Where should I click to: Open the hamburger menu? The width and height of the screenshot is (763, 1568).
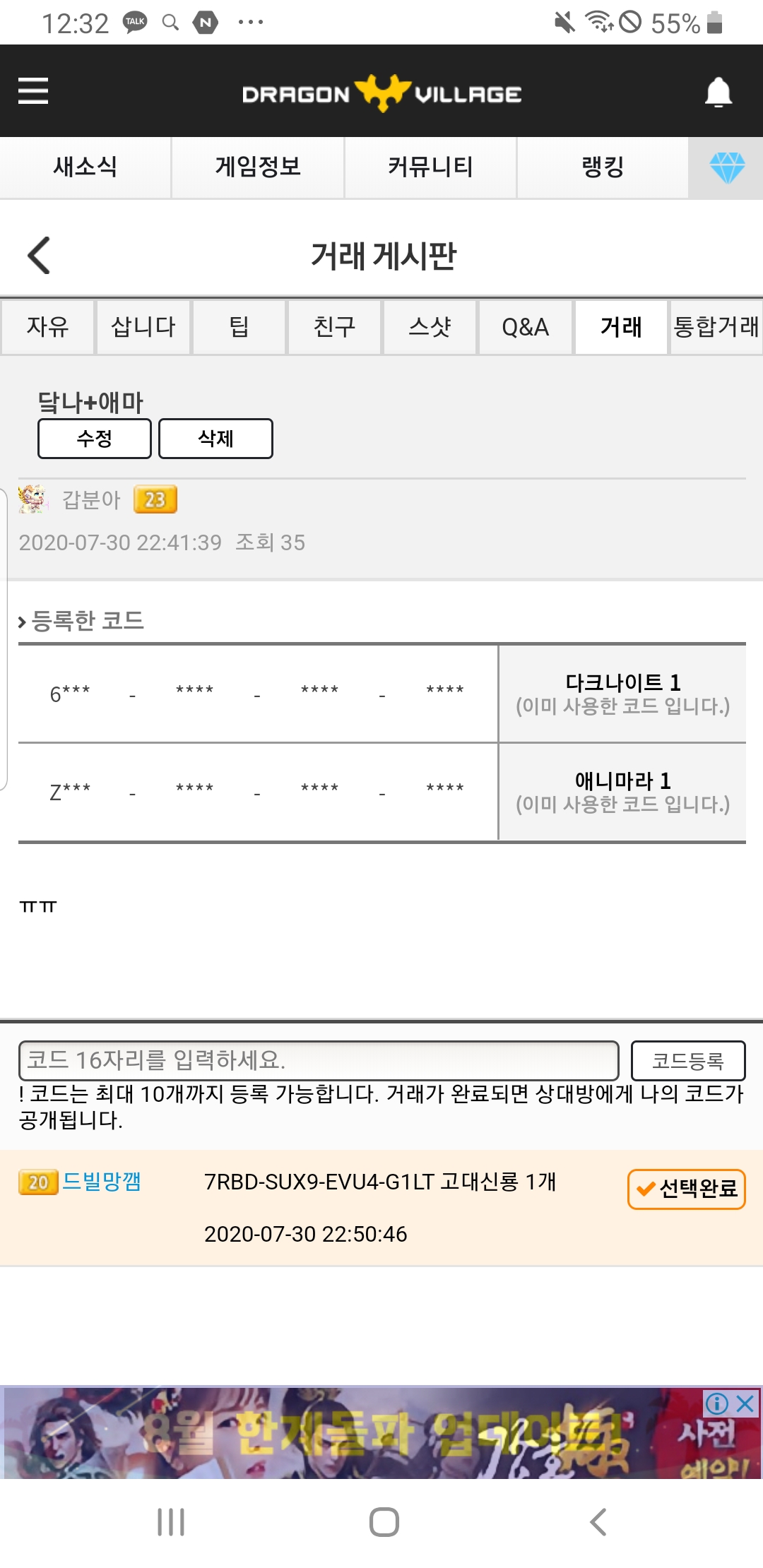pyautogui.click(x=33, y=91)
